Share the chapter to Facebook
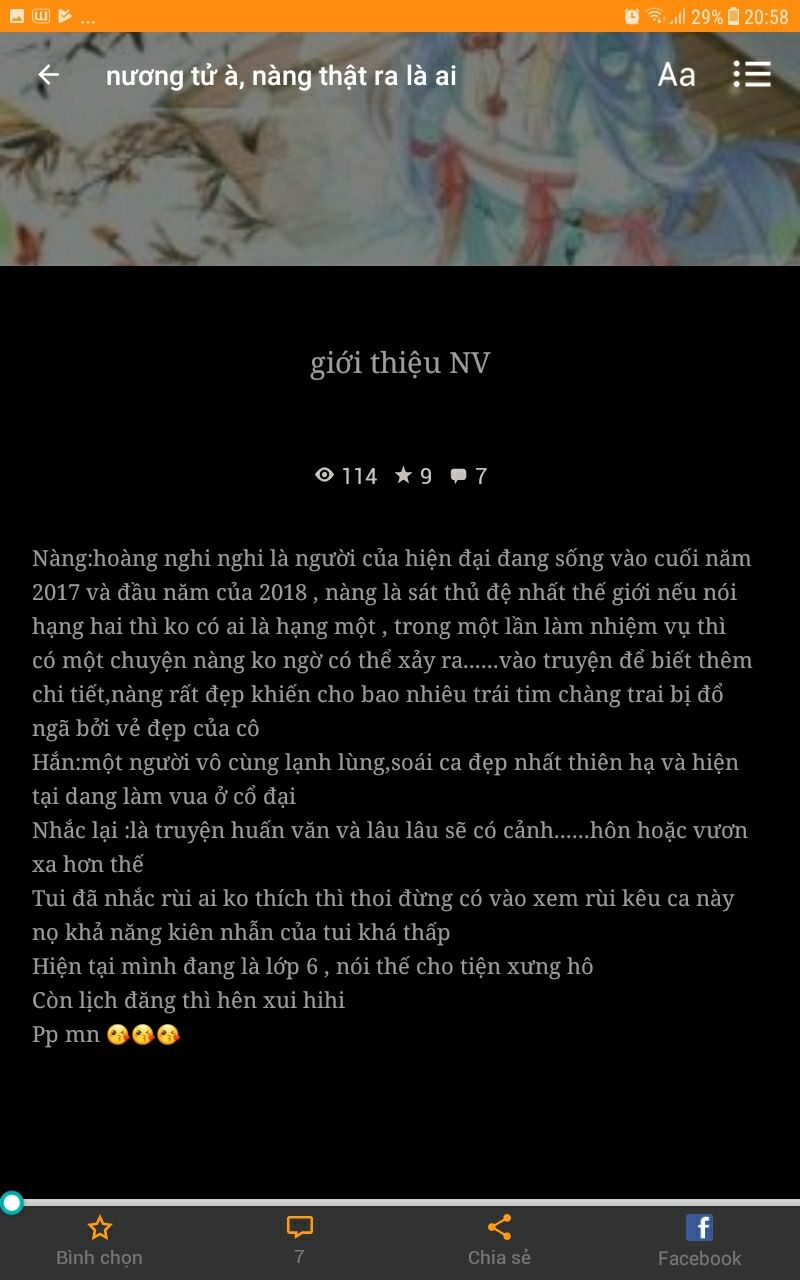Viewport: 800px width, 1280px height. [699, 1241]
